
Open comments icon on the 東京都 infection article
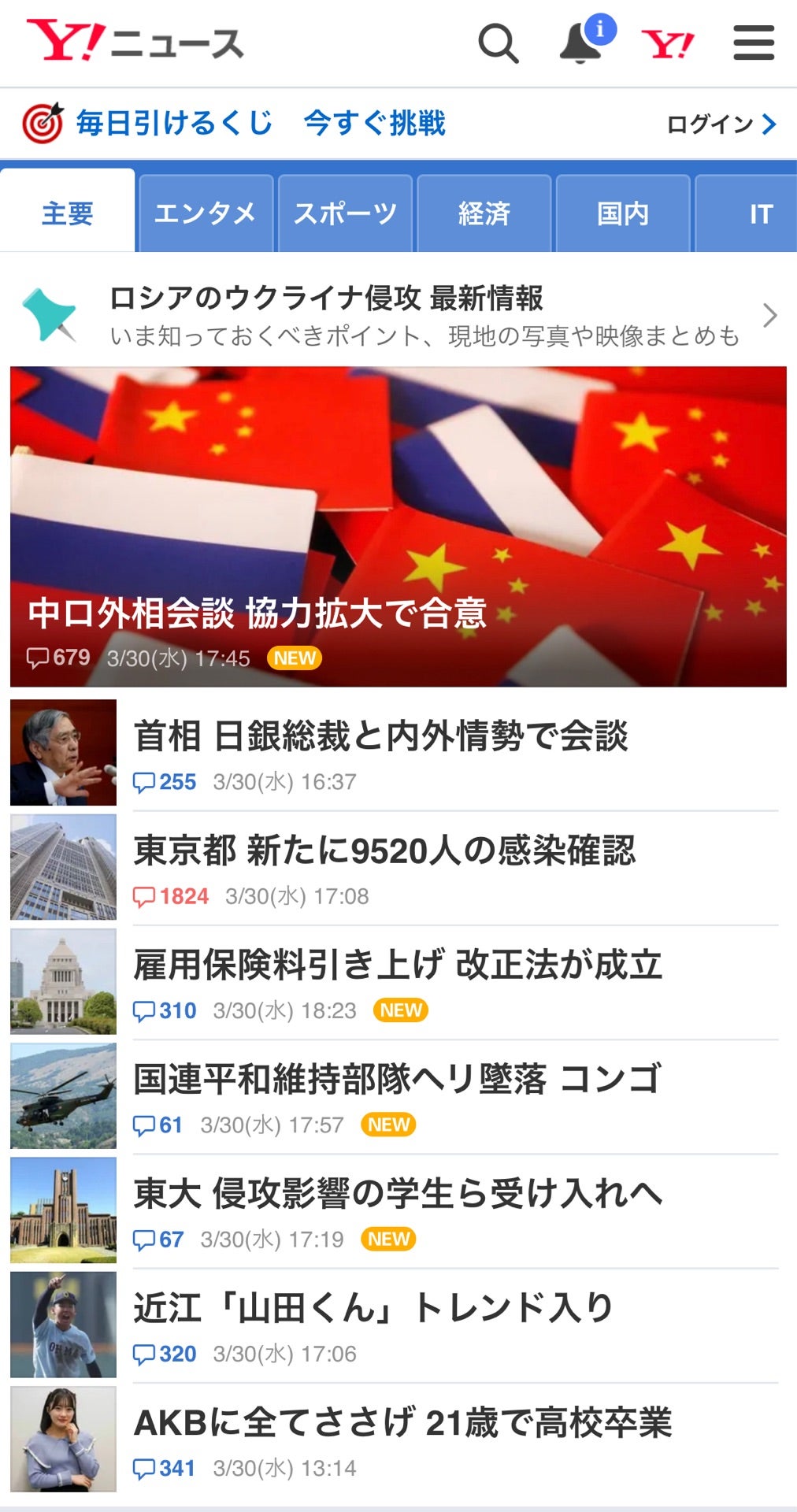click(x=145, y=895)
